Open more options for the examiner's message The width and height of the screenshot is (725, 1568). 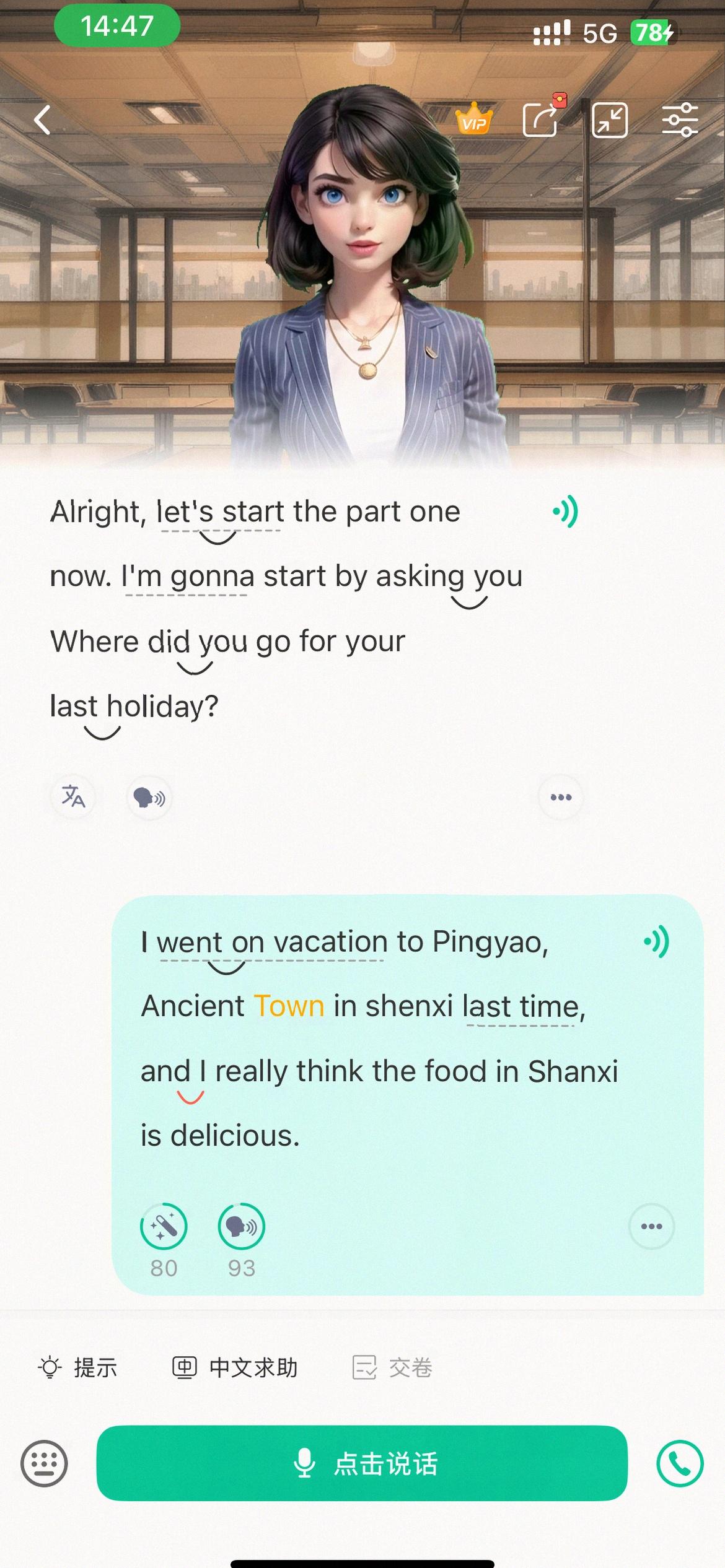click(561, 797)
